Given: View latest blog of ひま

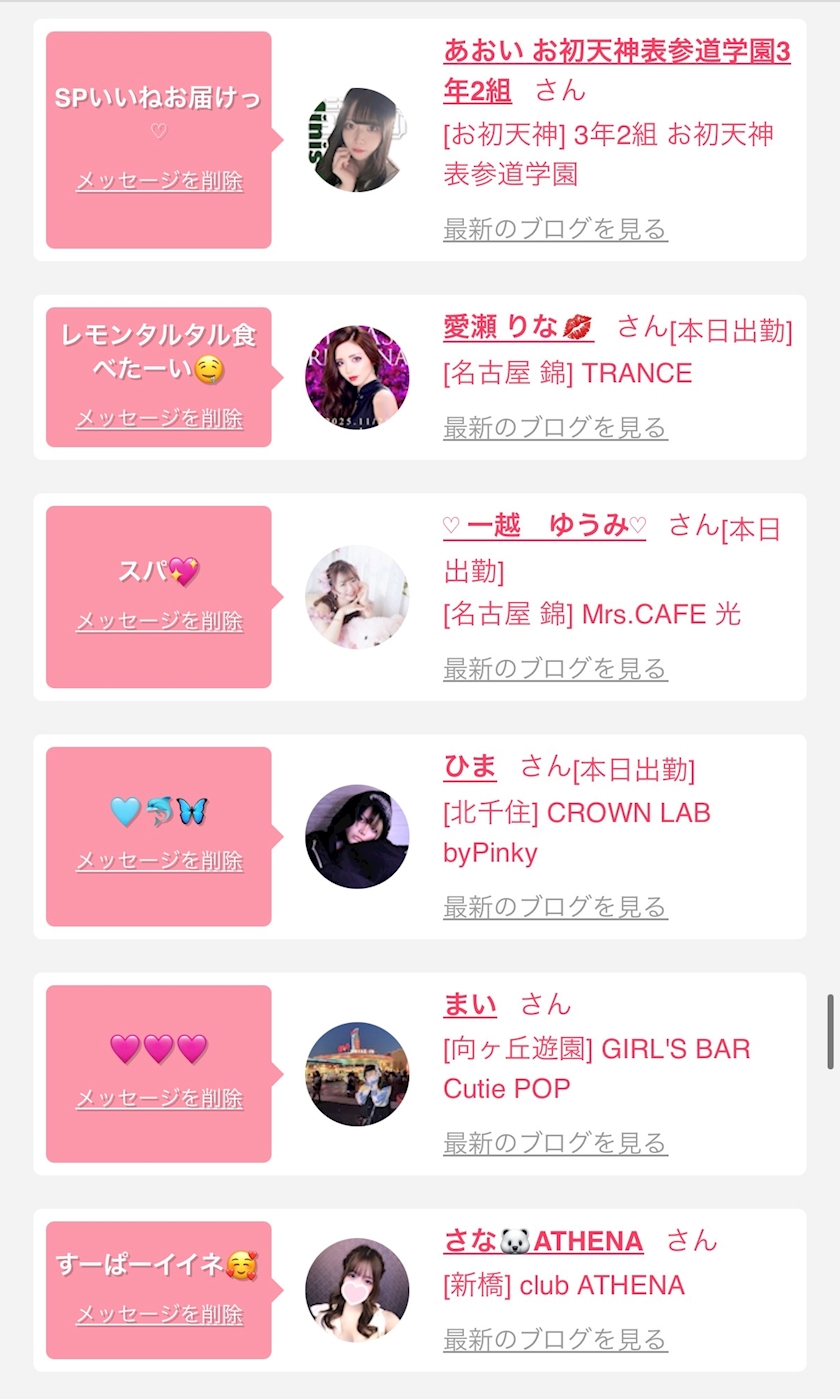Looking at the screenshot, I should [555, 906].
